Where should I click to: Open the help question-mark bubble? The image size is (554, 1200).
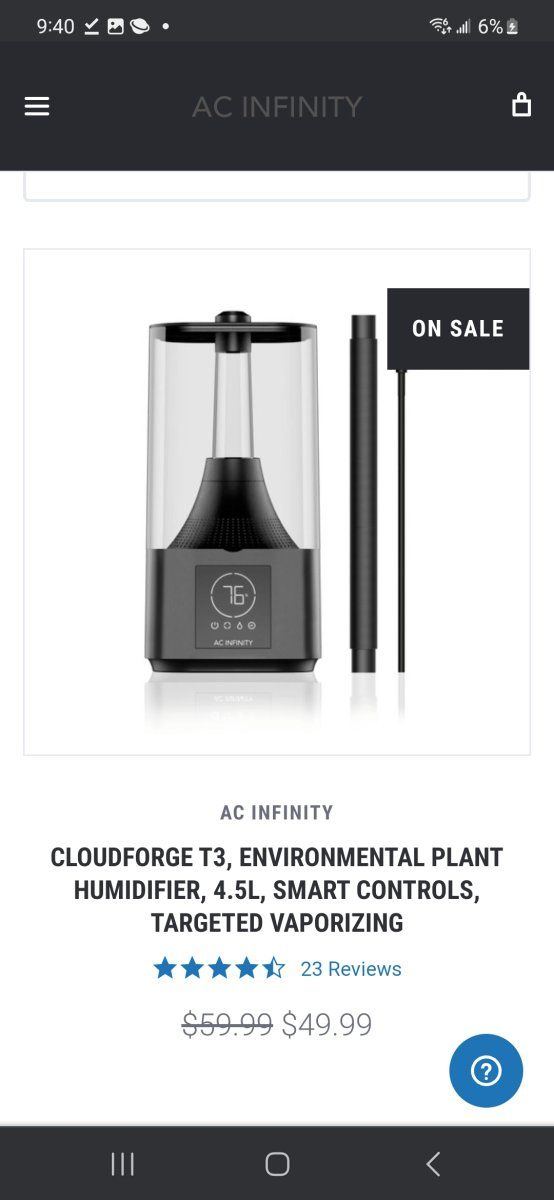coord(486,1071)
